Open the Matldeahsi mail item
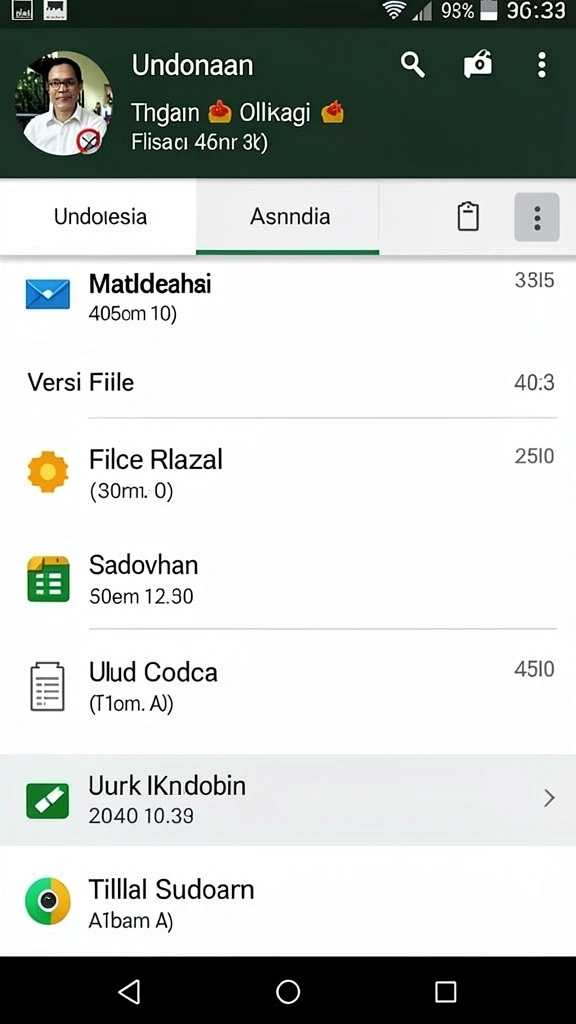The width and height of the screenshot is (576, 1024). [288, 297]
